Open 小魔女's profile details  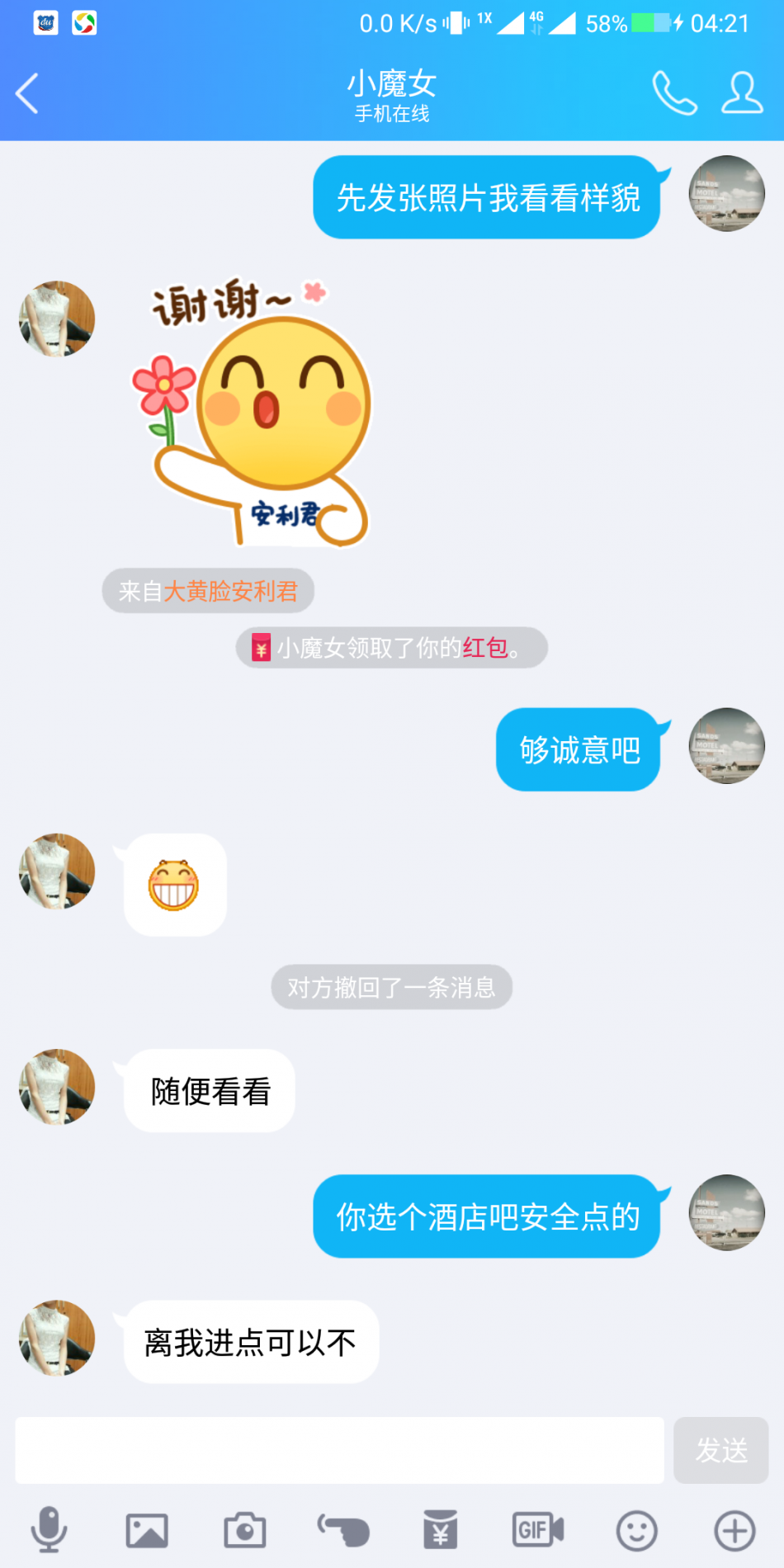pyautogui.click(x=742, y=92)
